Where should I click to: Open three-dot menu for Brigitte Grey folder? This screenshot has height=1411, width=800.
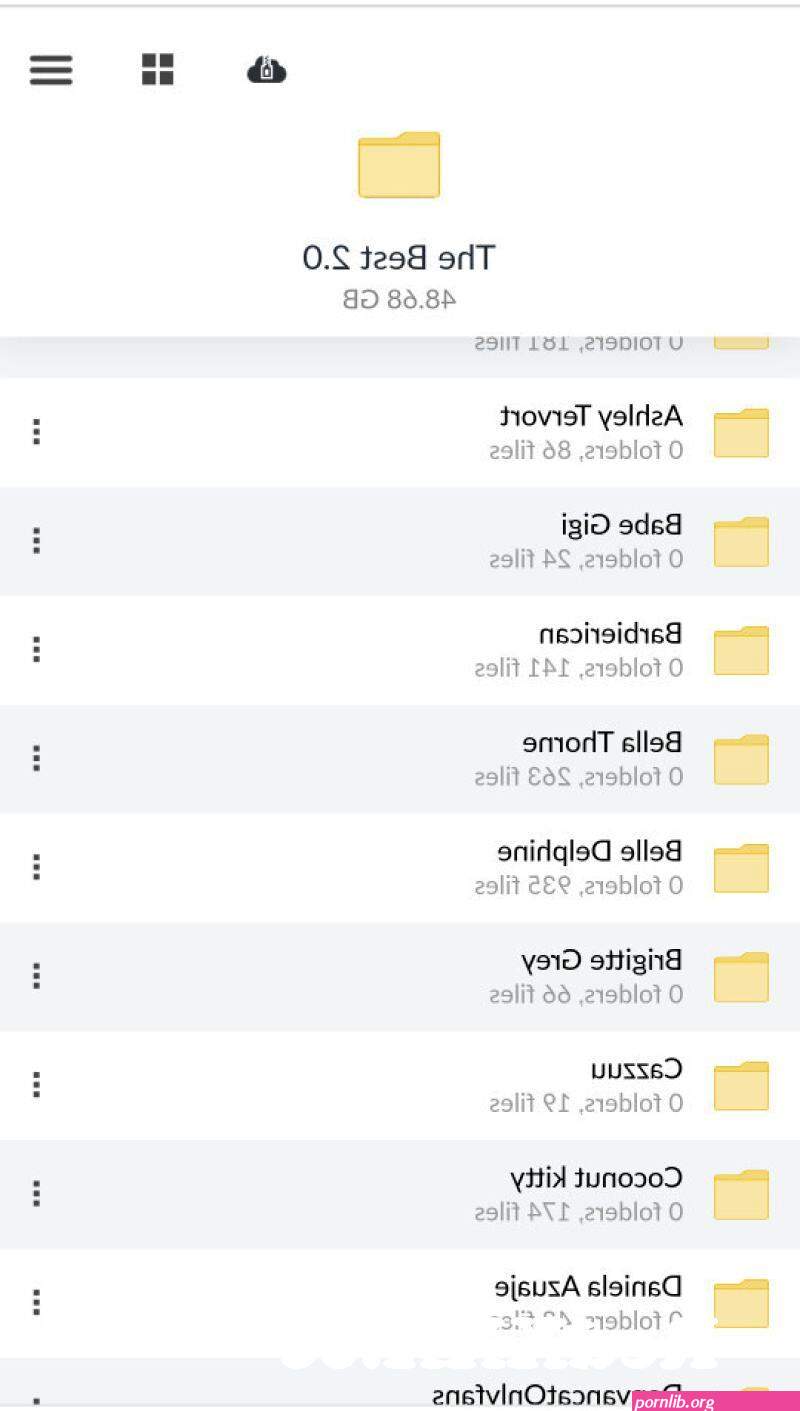click(37, 976)
